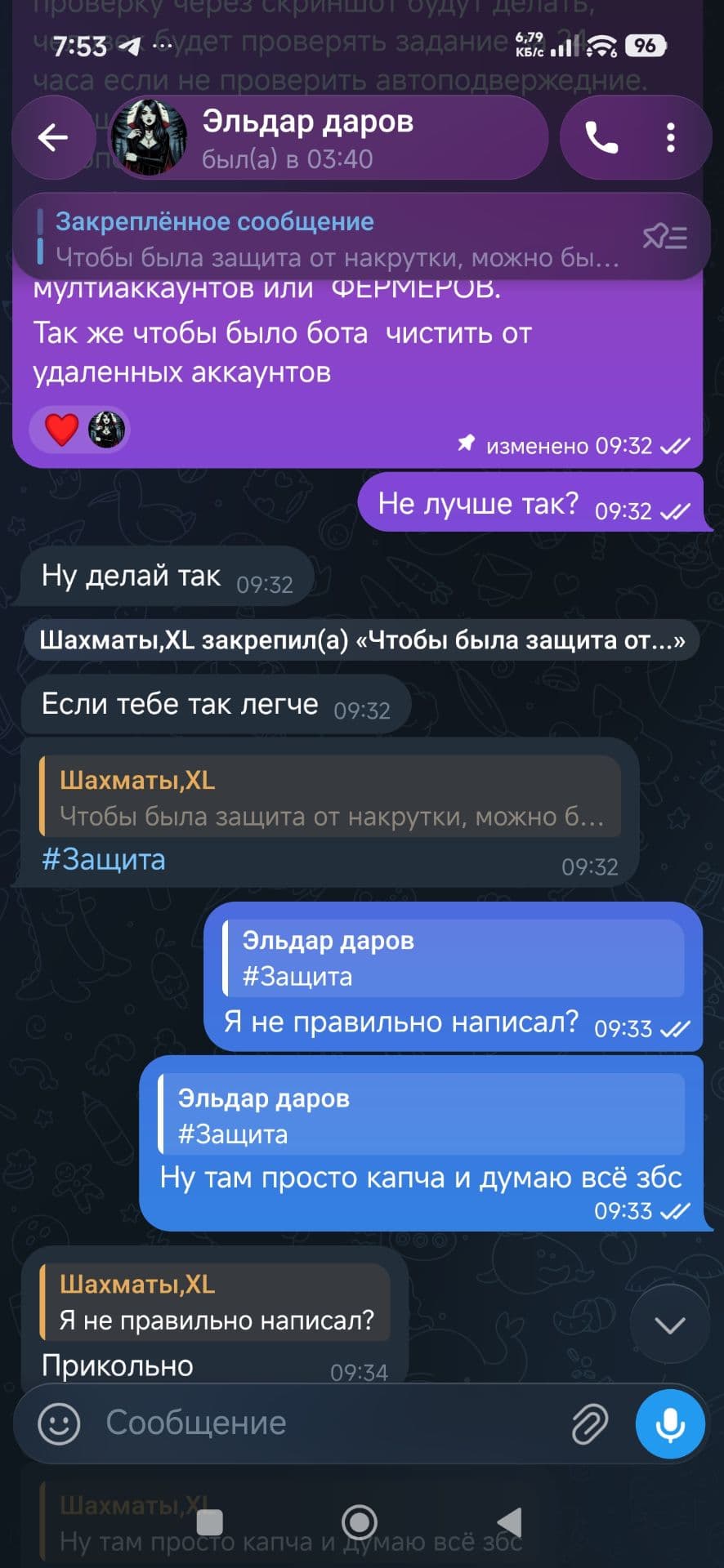The width and height of the screenshot is (724, 1568).
Task: Jump to the bottom of chat
Action: 670,1325
